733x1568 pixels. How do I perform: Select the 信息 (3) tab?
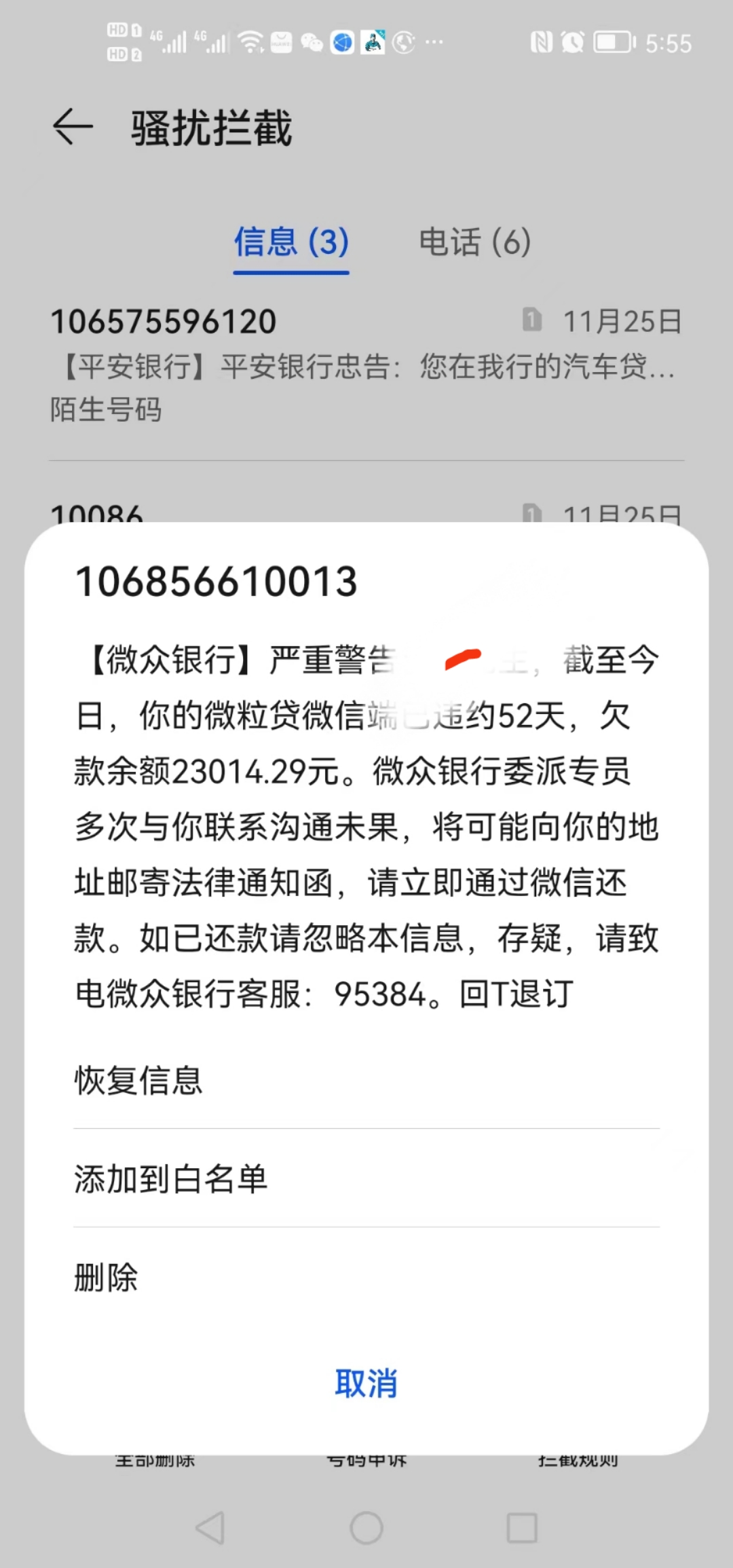pyautogui.click(x=290, y=243)
